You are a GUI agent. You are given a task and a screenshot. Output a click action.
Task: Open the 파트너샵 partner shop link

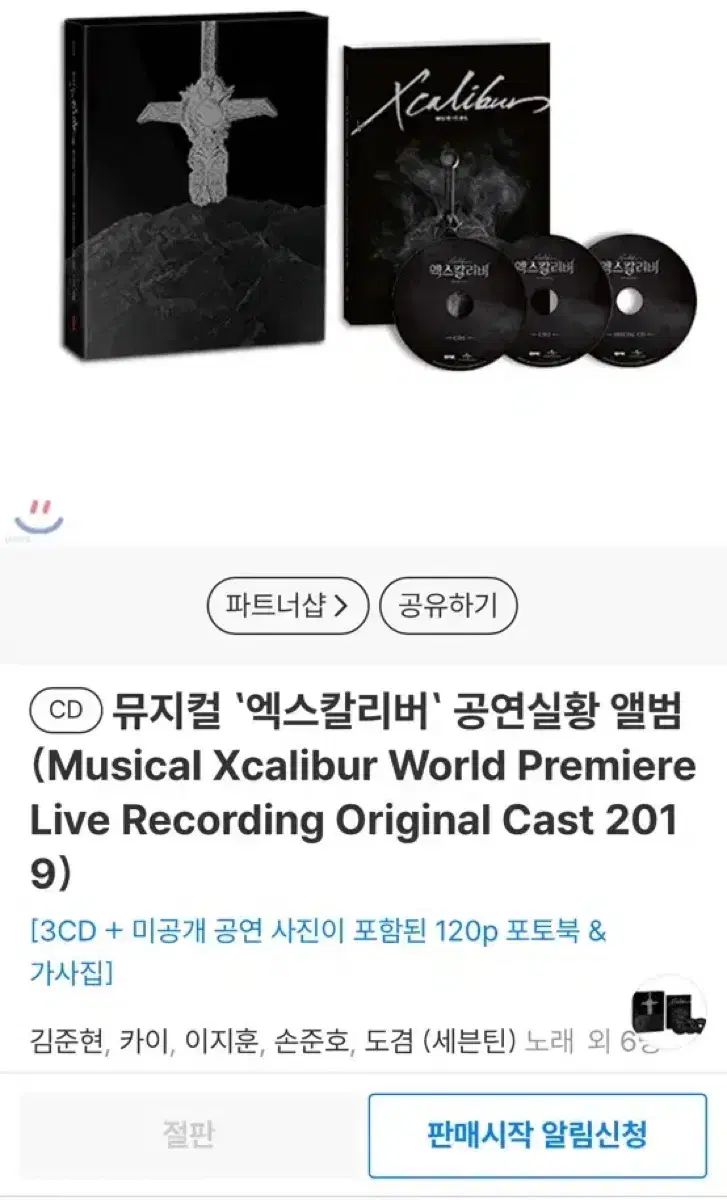pos(288,605)
